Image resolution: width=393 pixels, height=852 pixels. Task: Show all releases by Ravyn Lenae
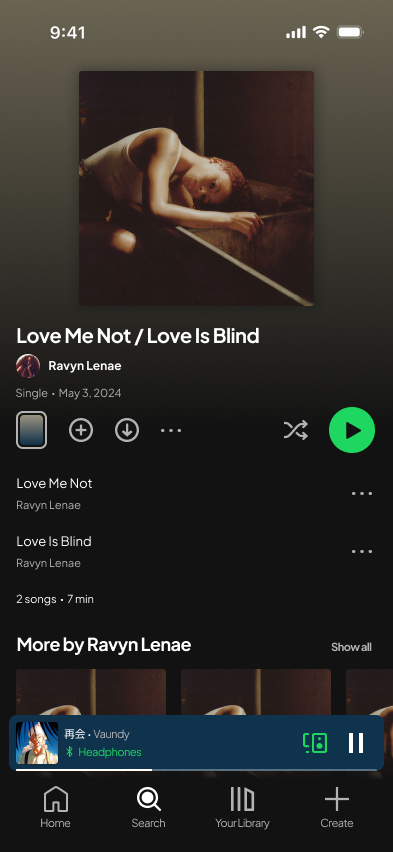click(351, 647)
